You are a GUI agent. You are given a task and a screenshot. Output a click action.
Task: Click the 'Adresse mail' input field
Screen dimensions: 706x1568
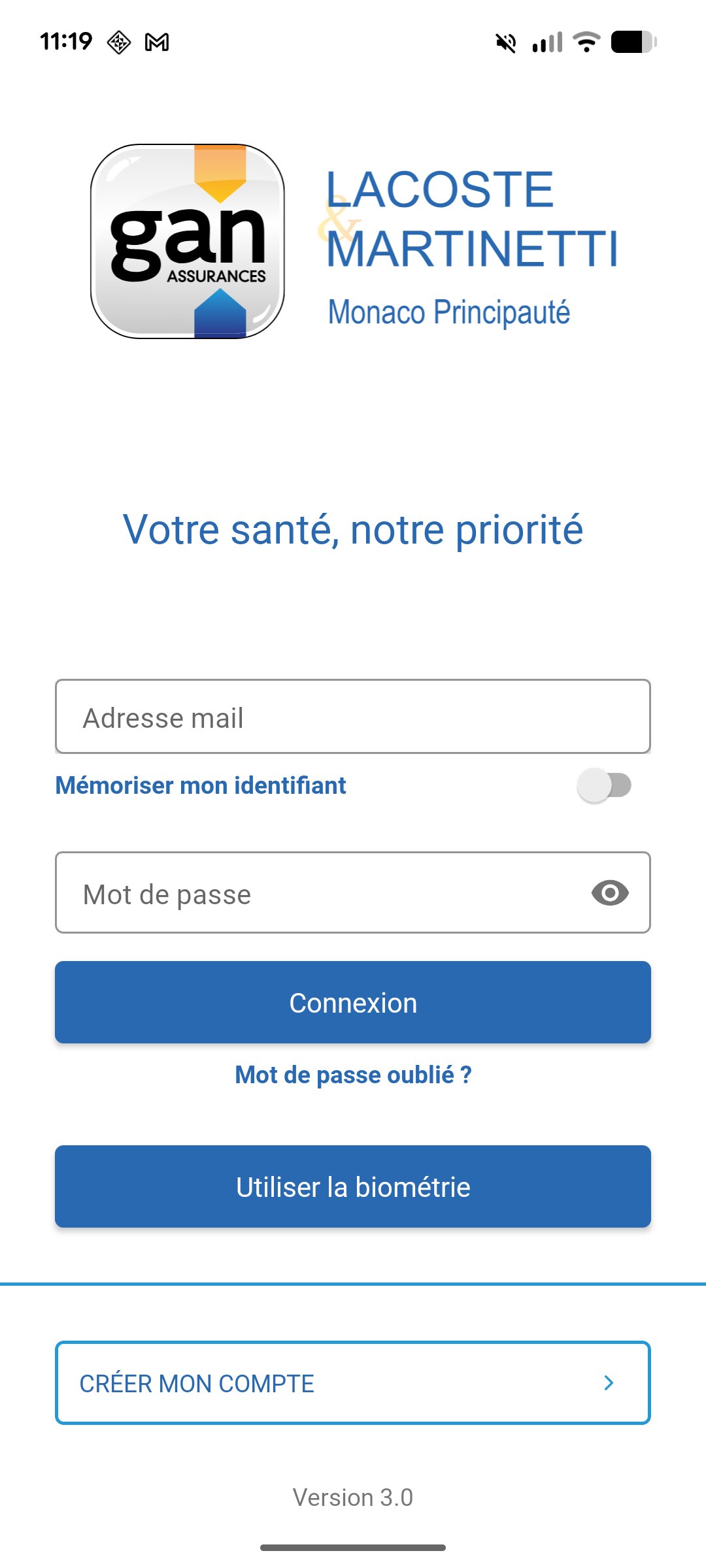[353, 717]
